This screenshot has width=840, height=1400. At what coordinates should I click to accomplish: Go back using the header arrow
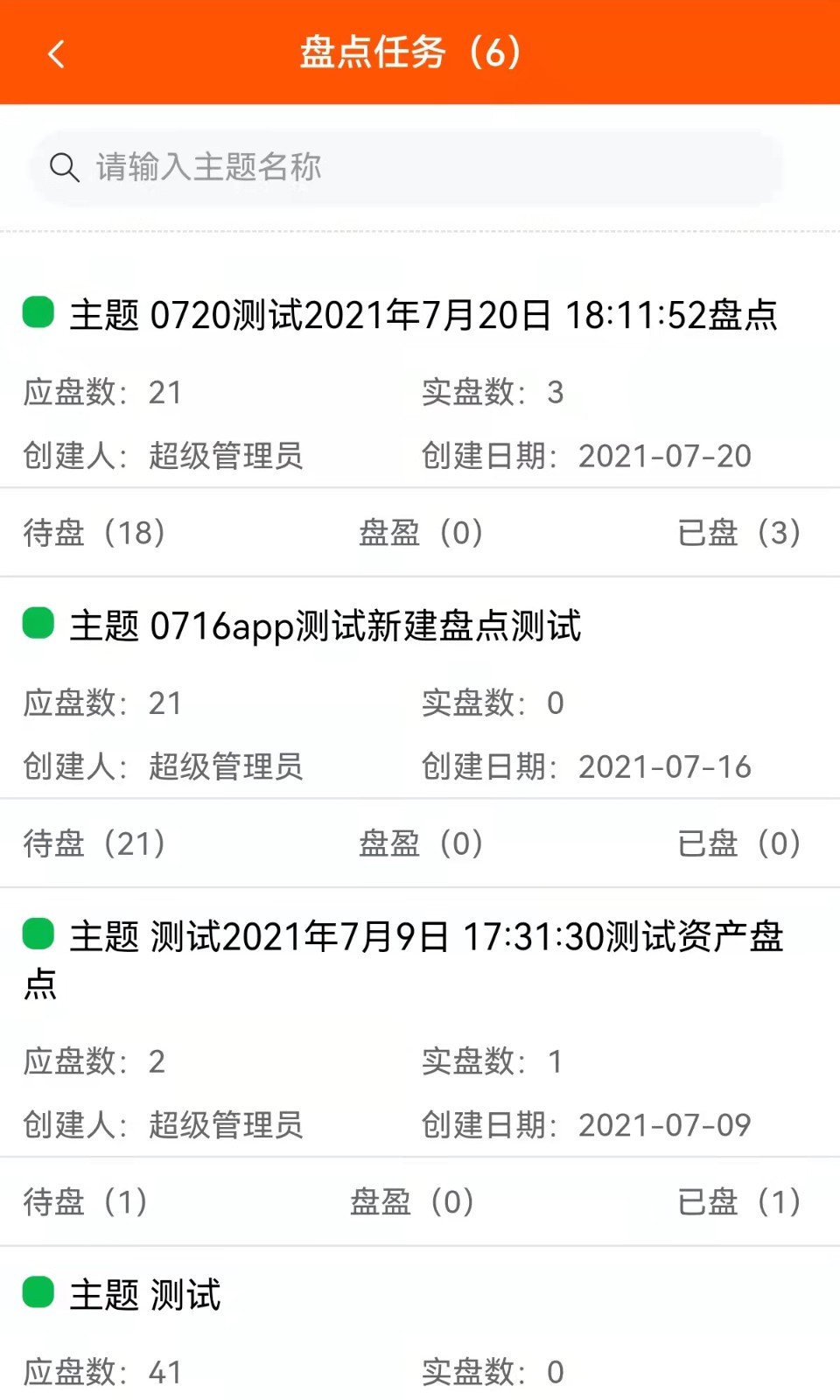(x=57, y=54)
